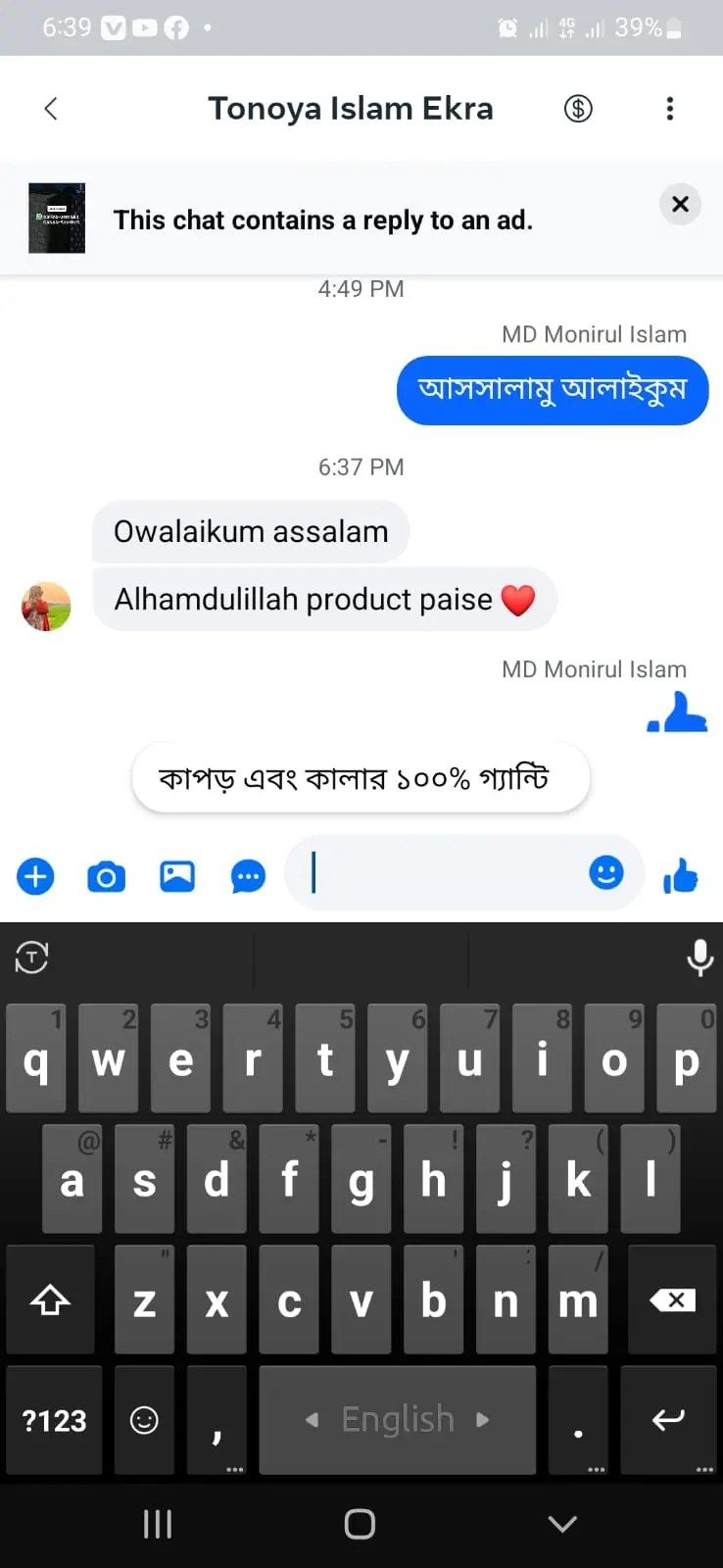Pick a photo from the gallery
Screen dimensions: 723x1568
point(177,875)
